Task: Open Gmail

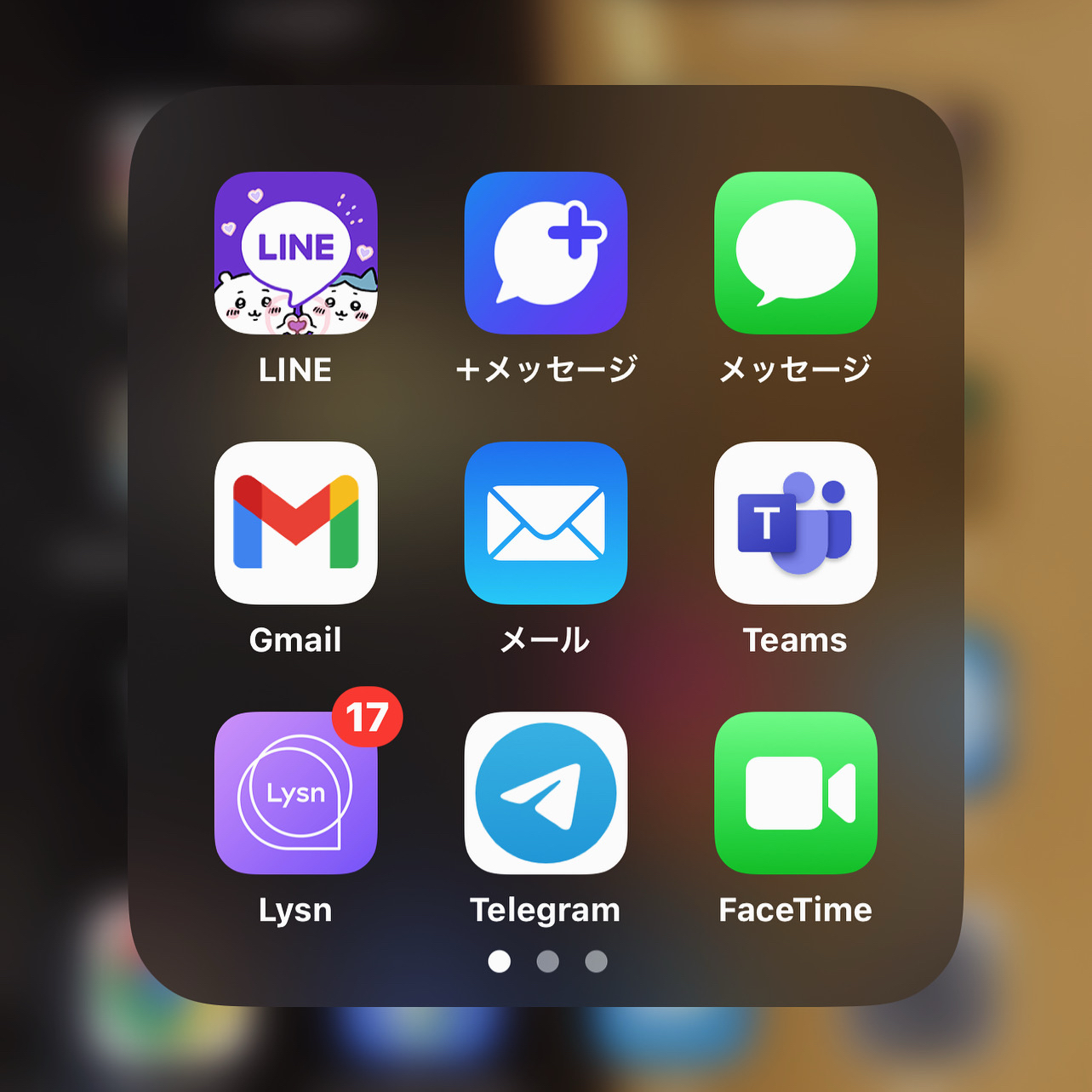Action: click(x=295, y=523)
